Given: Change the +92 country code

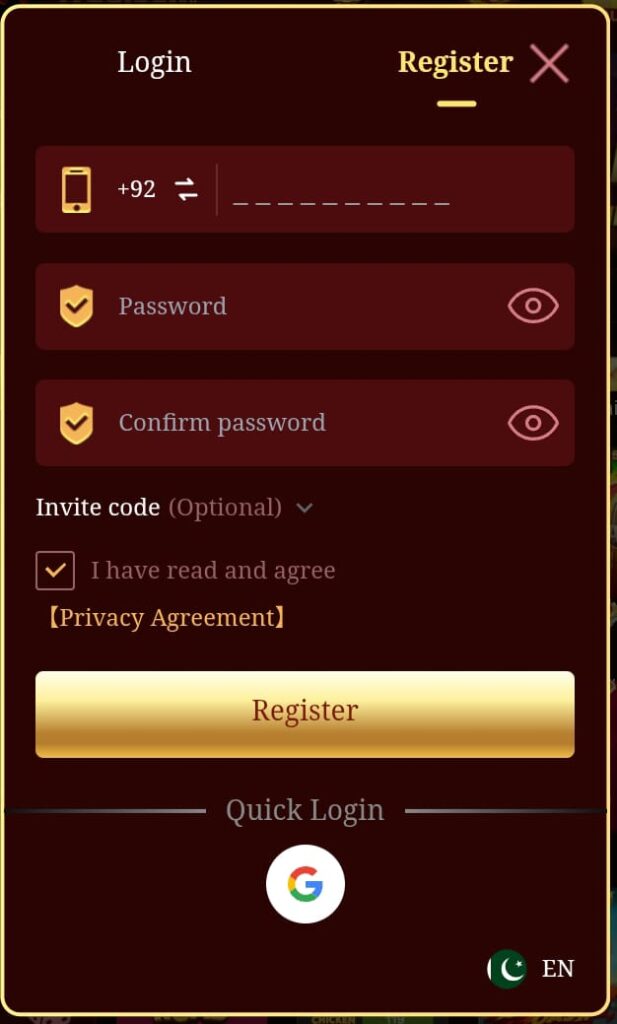Looking at the screenshot, I should click(x=157, y=189).
